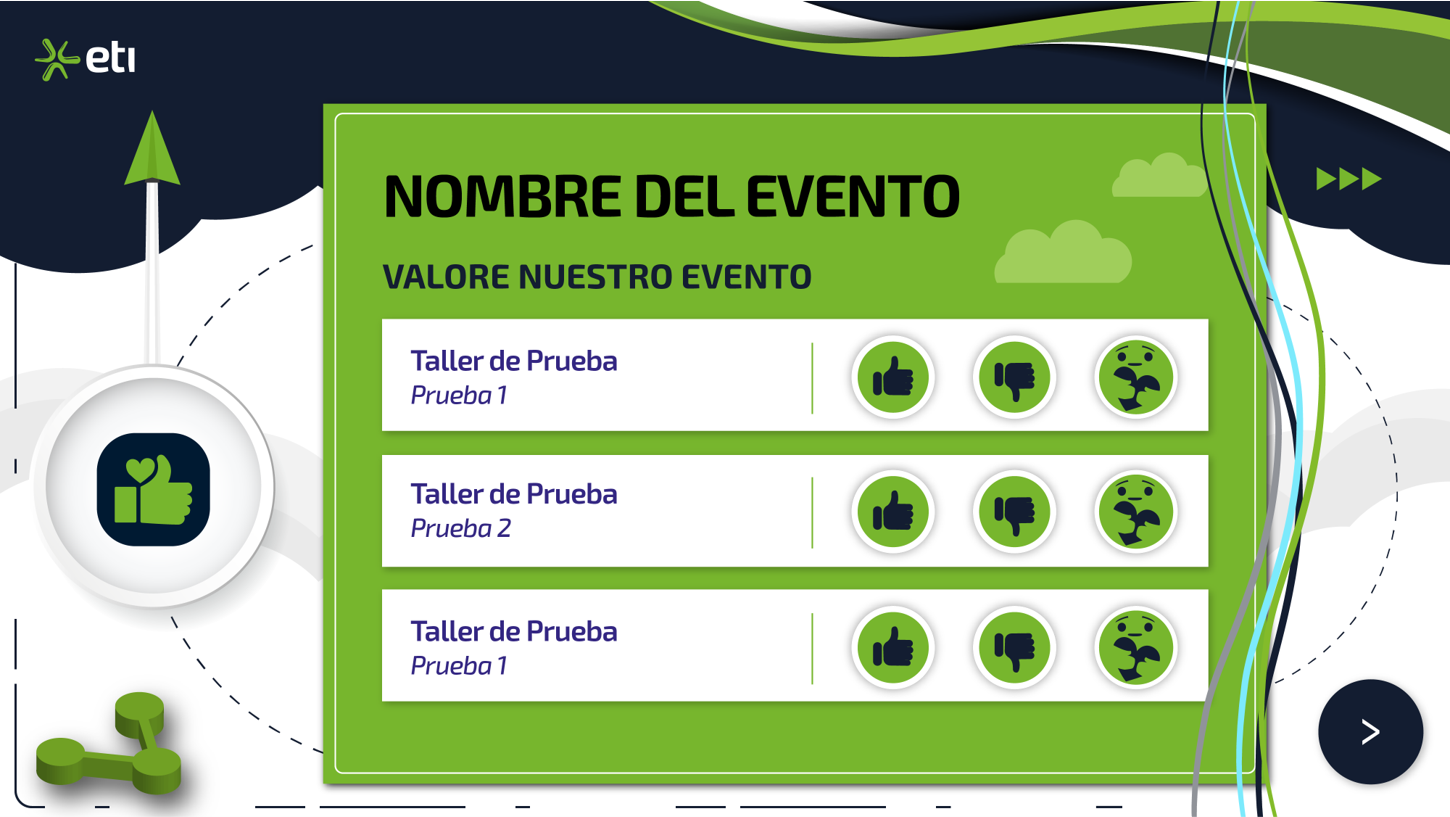Select hug emoji on the last Prueba 1 workshop
Viewport: 1450px width, 817px height.
[1135, 648]
